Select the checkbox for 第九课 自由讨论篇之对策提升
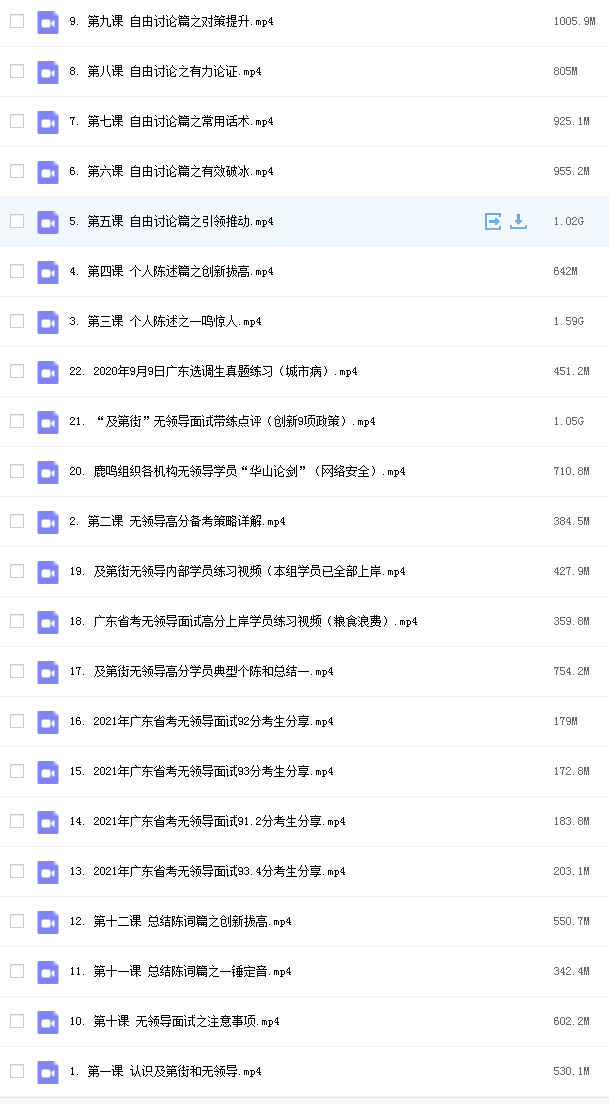609x1104 pixels. coord(17,21)
